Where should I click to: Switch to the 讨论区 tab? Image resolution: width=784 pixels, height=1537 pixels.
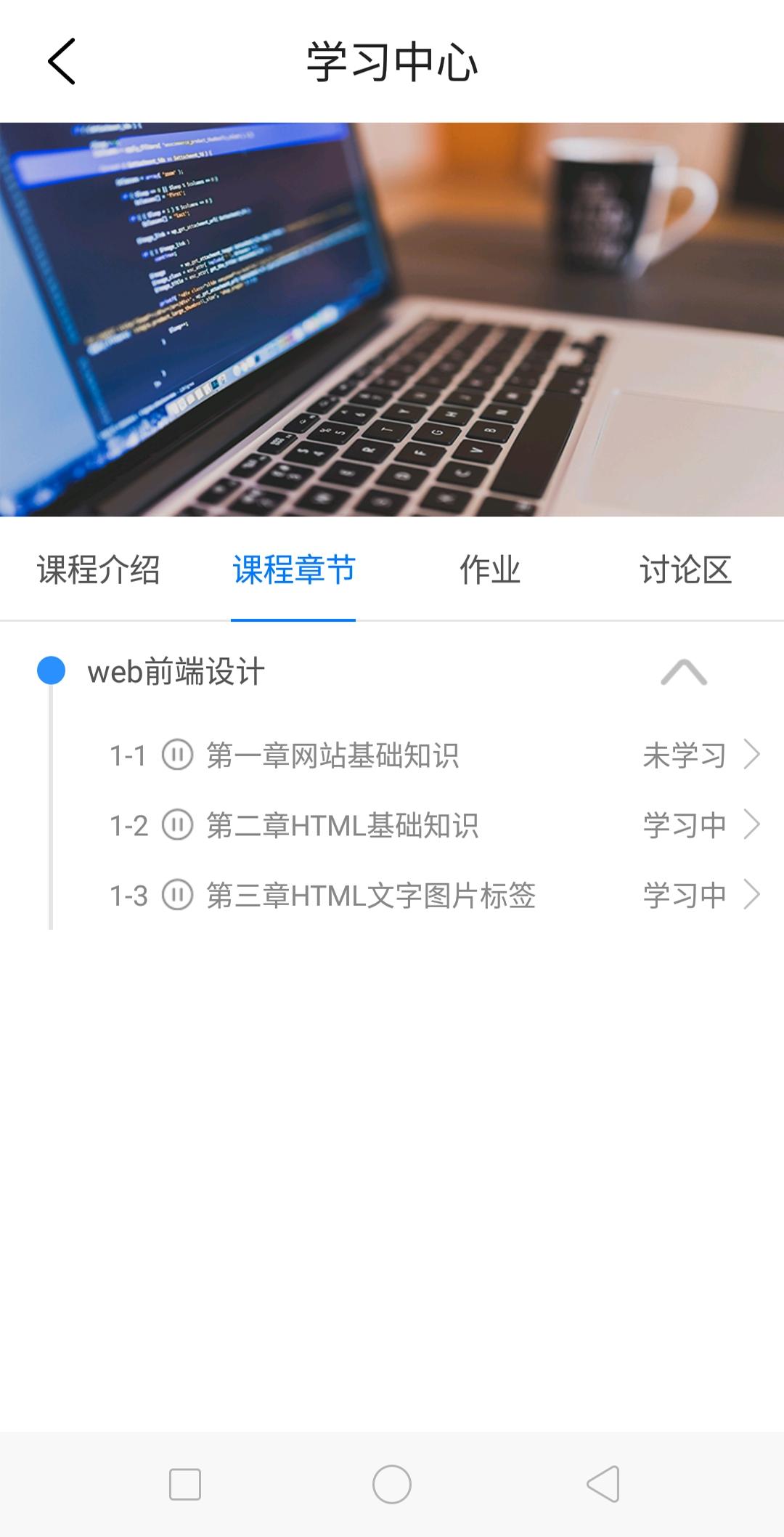[685, 570]
